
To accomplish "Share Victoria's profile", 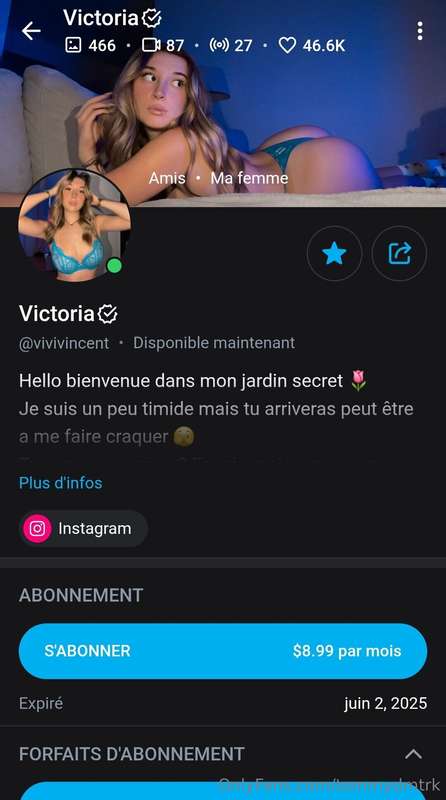I will [400, 254].
